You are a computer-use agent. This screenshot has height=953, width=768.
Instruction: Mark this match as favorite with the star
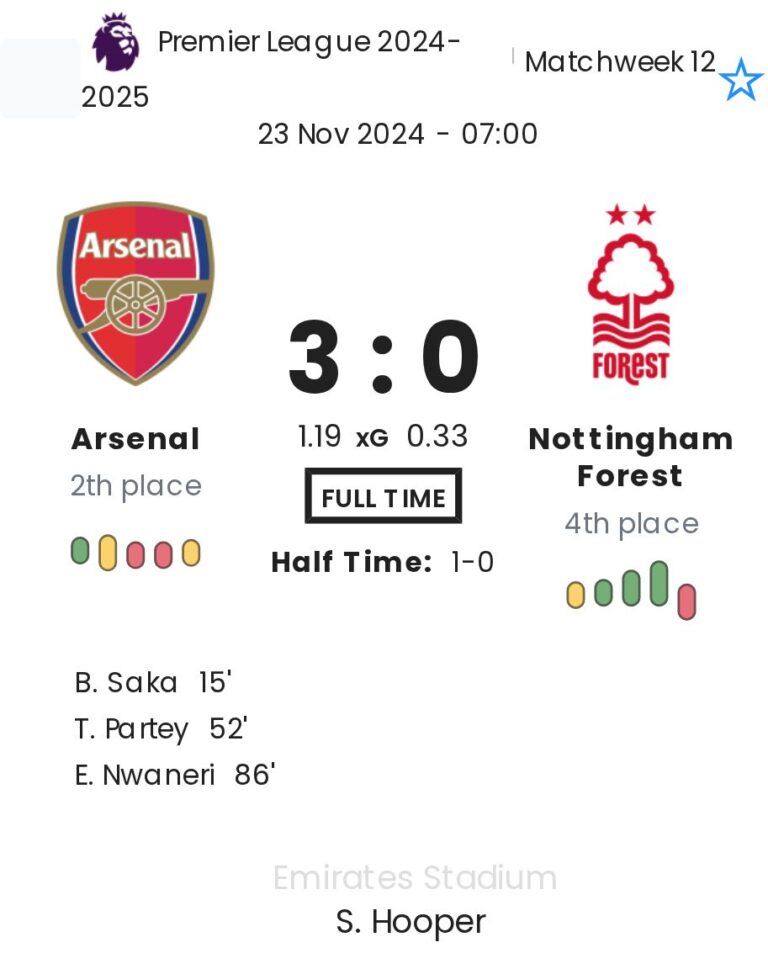click(741, 80)
